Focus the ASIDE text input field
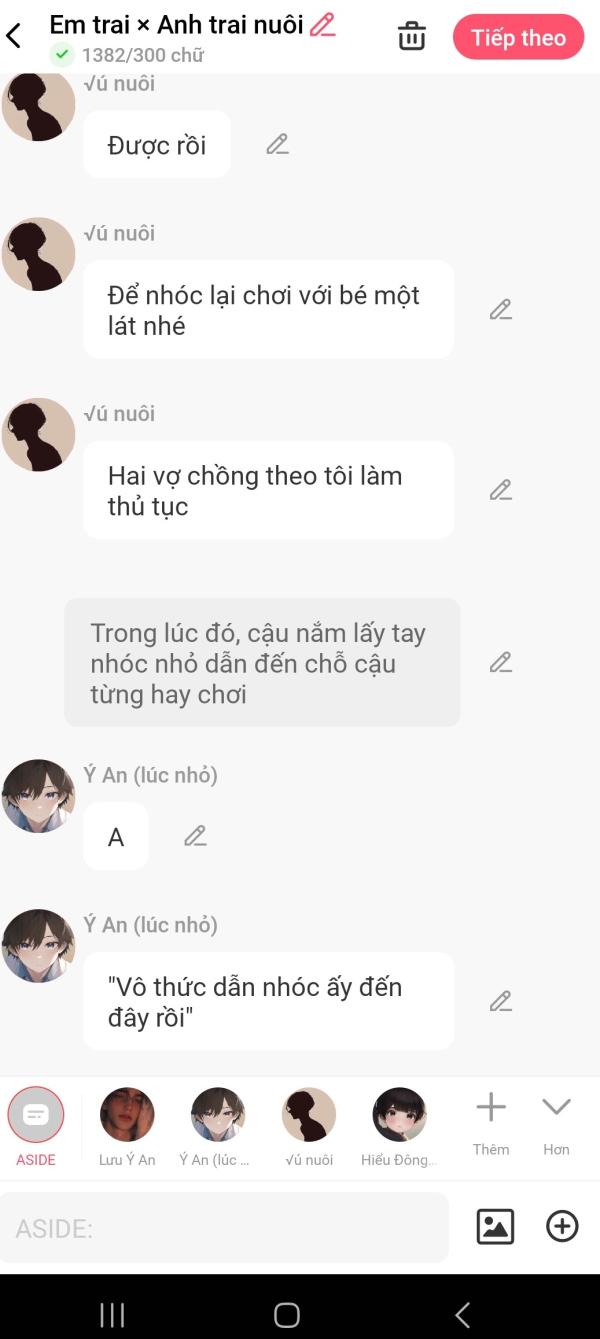Viewport: 600px width, 1339px height. 225,1227
